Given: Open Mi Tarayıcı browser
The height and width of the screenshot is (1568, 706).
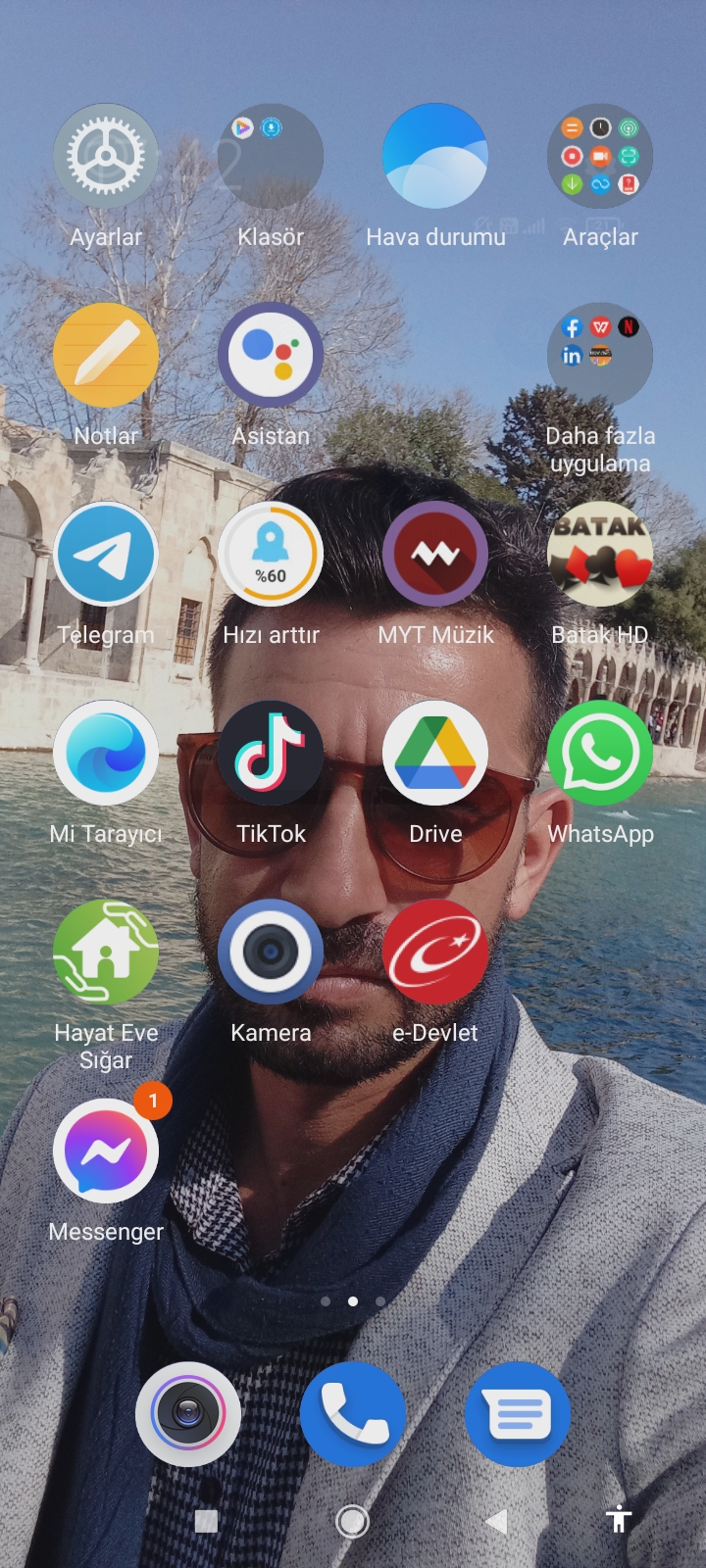Looking at the screenshot, I should coord(106,754).
